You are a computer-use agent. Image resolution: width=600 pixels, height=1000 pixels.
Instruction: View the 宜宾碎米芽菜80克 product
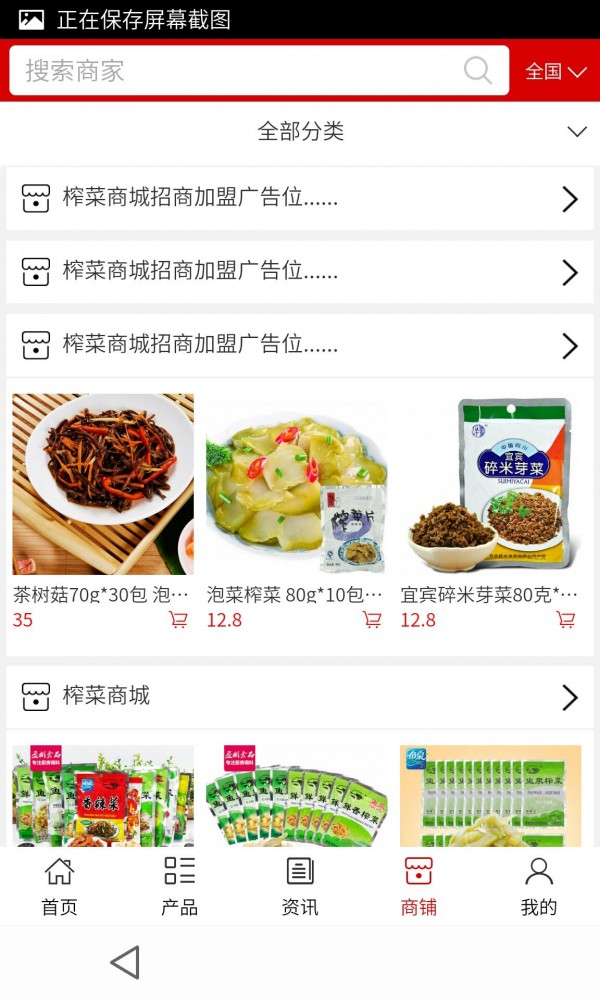490,484
